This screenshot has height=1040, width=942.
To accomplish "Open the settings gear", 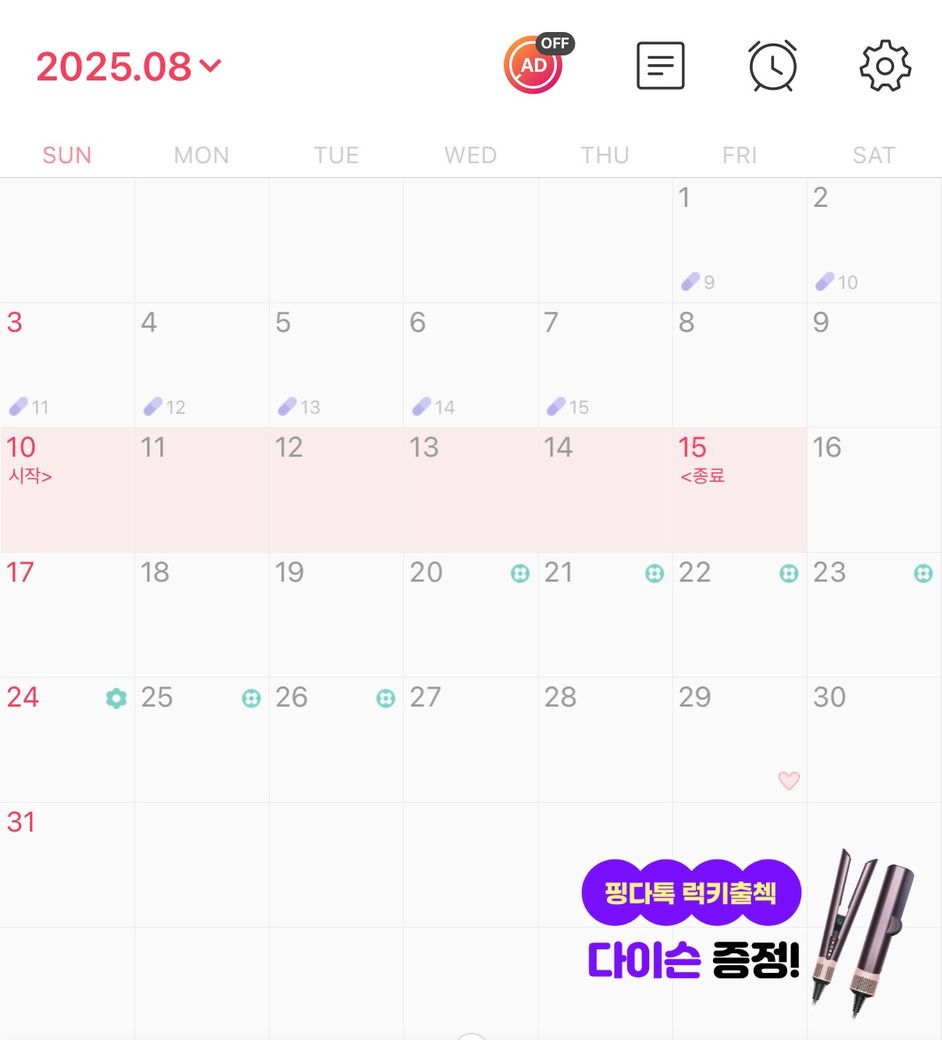I will pyautogui.click(x=885, y=66).
